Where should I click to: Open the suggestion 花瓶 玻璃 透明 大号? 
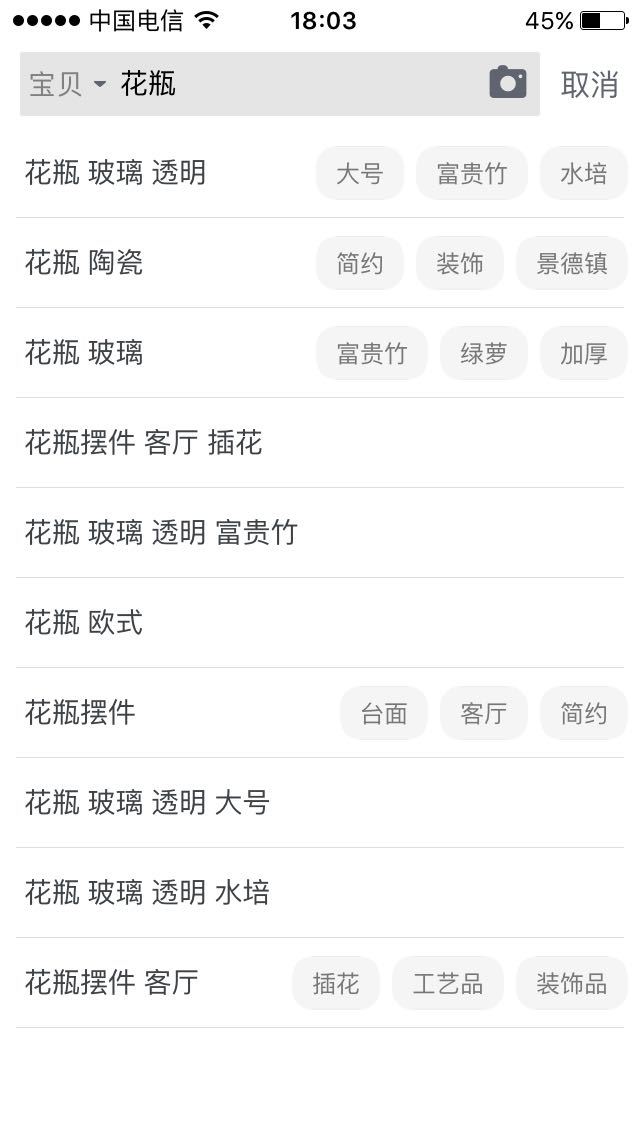[x=147, y=803]
